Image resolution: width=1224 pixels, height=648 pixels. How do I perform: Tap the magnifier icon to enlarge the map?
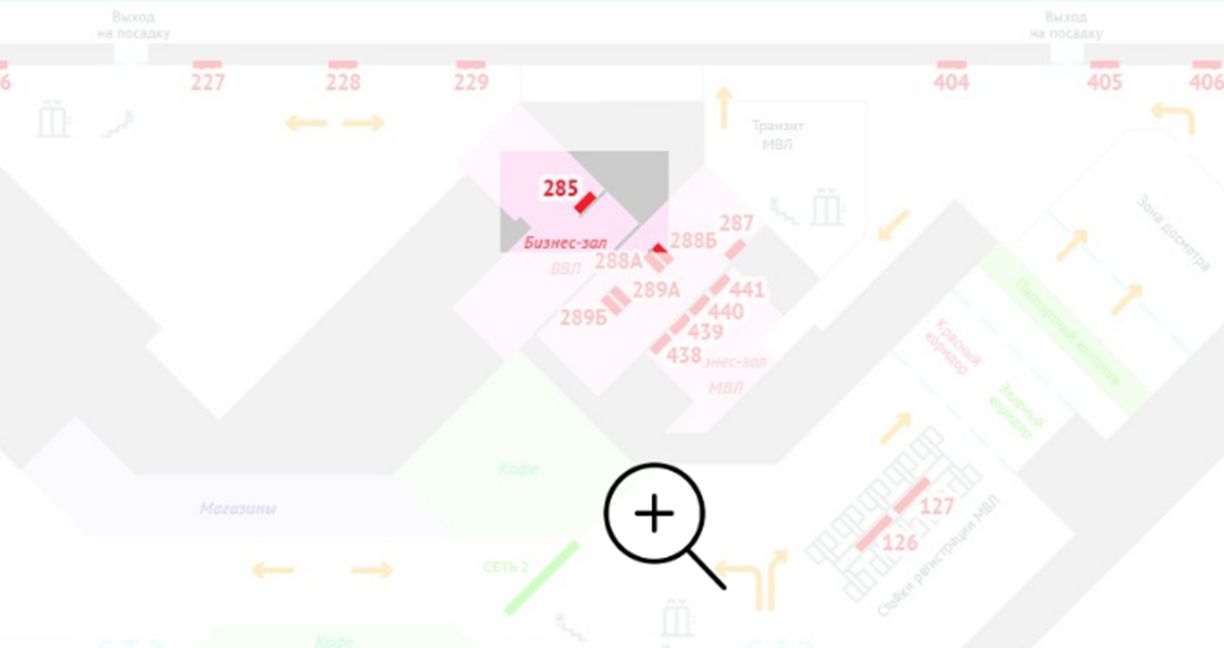[x=655, y=515]
